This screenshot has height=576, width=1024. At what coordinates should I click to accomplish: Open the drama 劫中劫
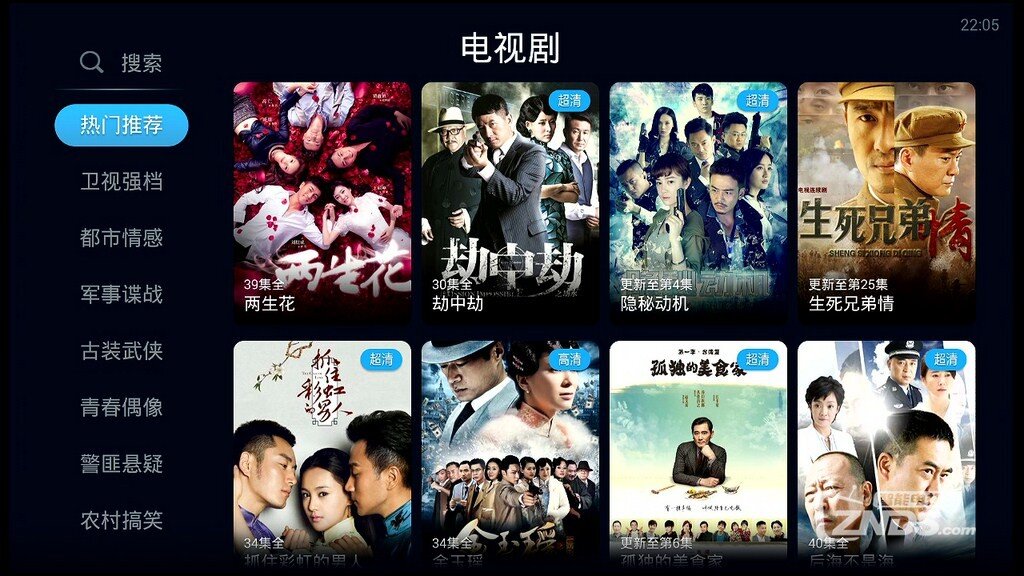[510, 200]
